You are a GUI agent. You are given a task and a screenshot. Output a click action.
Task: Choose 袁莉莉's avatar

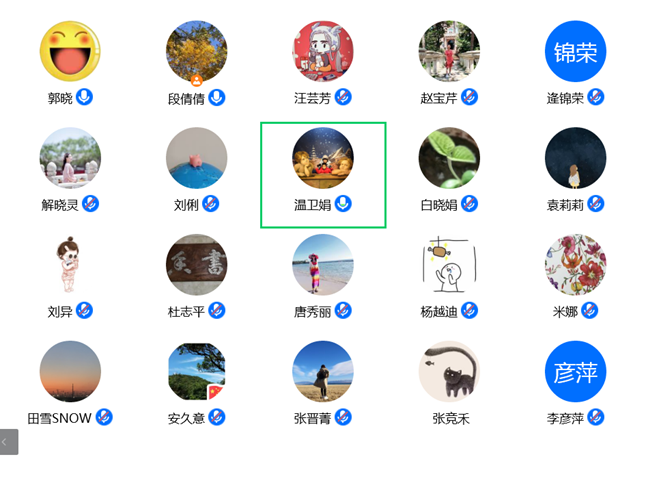(x=575, y=158)
